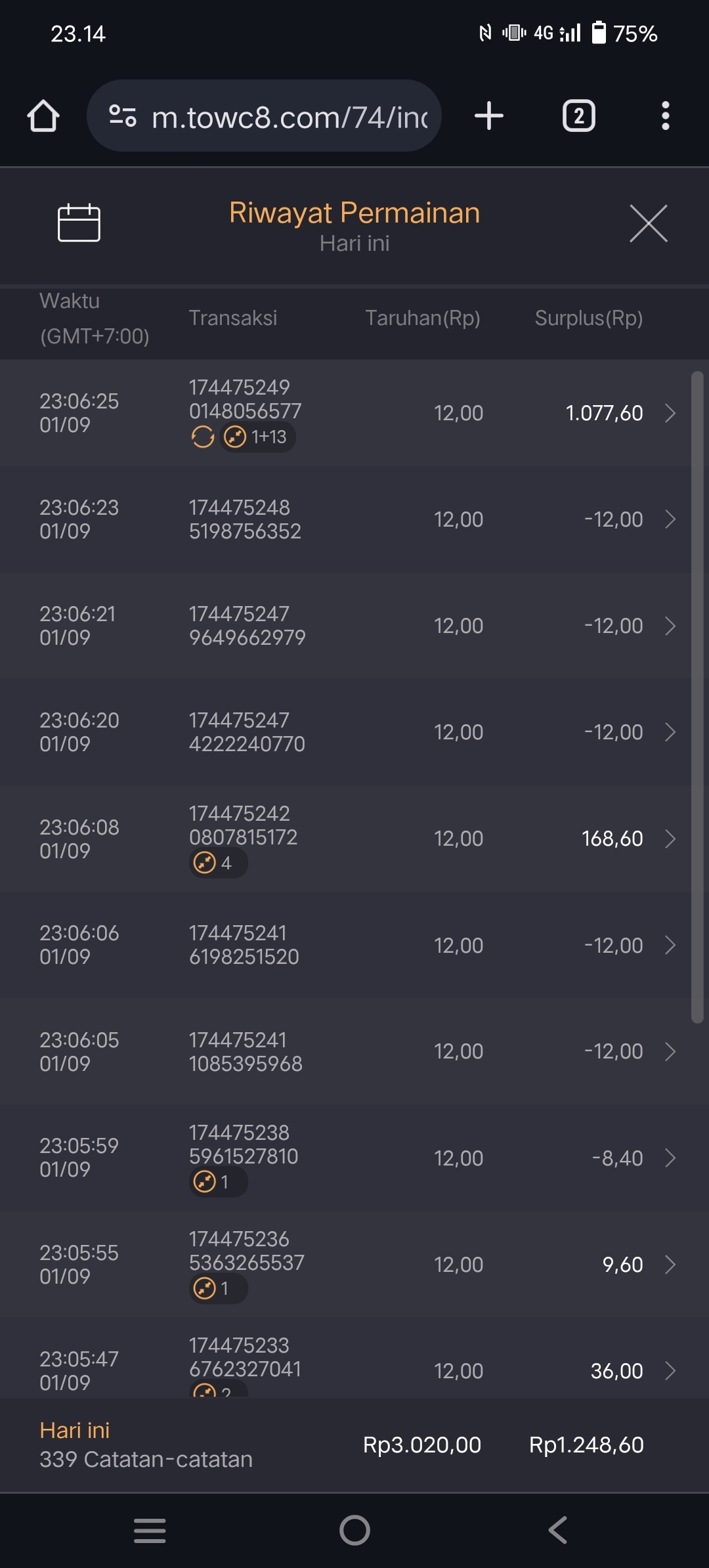Image resolution: width=709 pixels, height=1568 pixels.
Task: Select the 23:06:20 transaction row
Action: [354, 732]
